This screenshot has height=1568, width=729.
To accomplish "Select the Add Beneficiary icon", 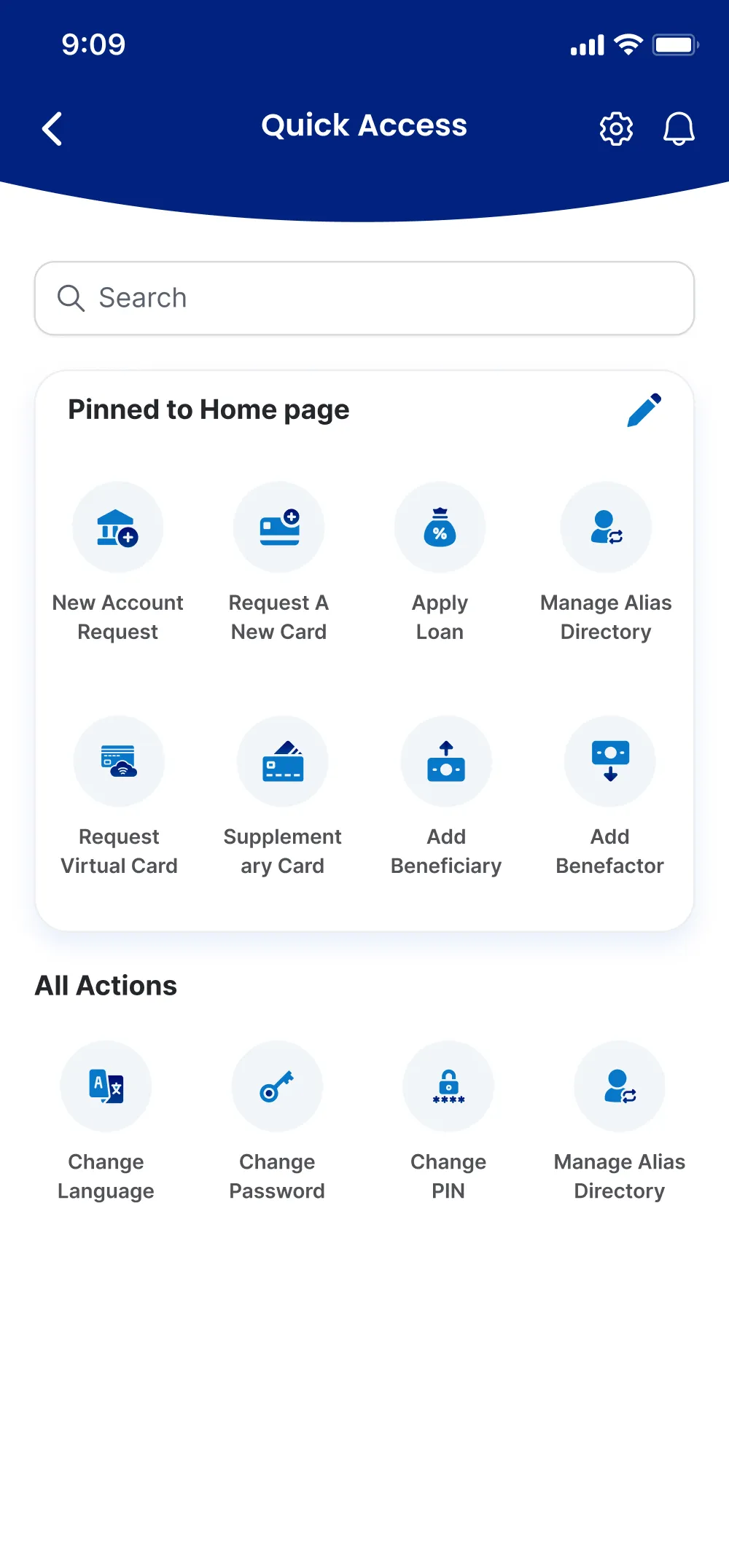I will (x=446, y=761).
